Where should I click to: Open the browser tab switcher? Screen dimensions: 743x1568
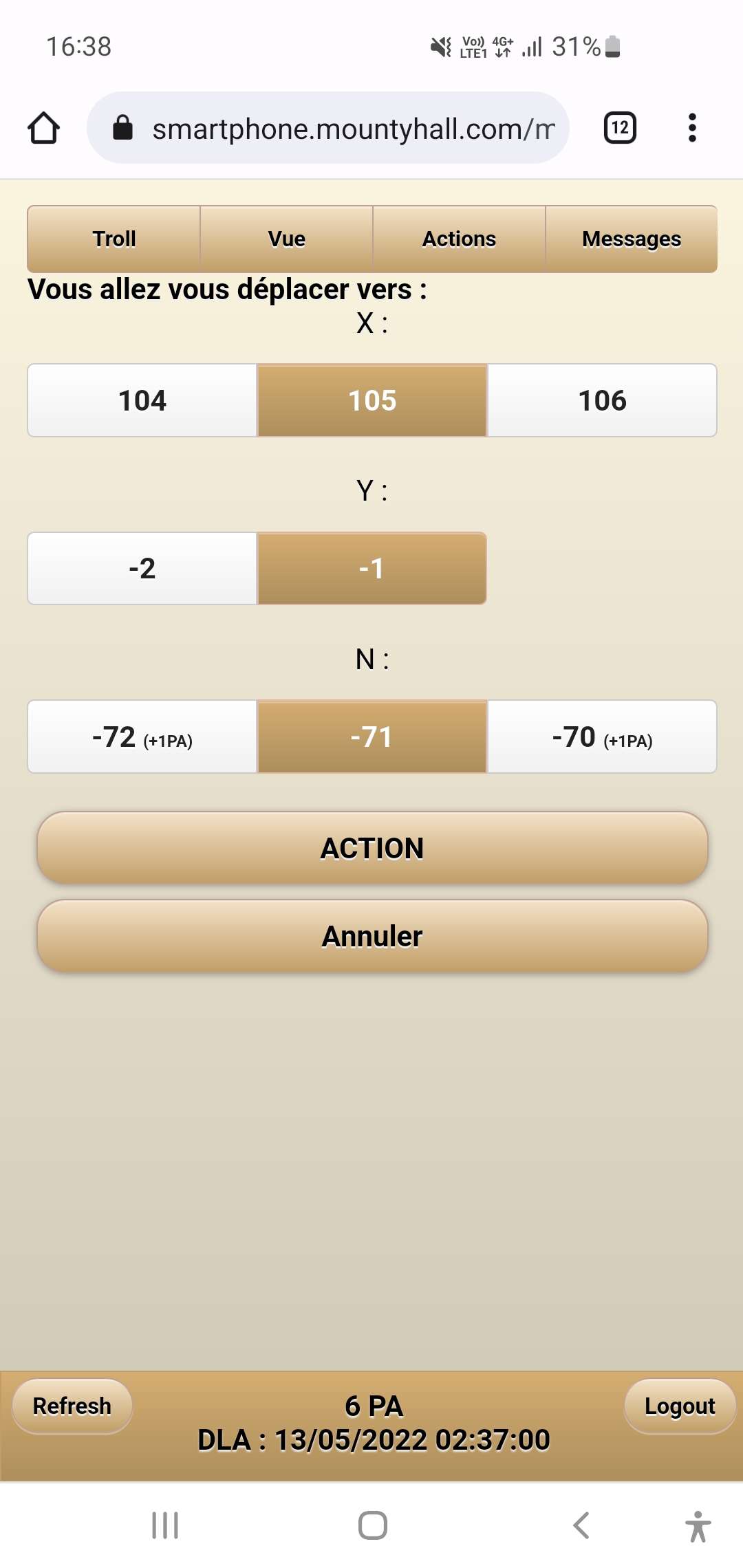click(620, 128)
